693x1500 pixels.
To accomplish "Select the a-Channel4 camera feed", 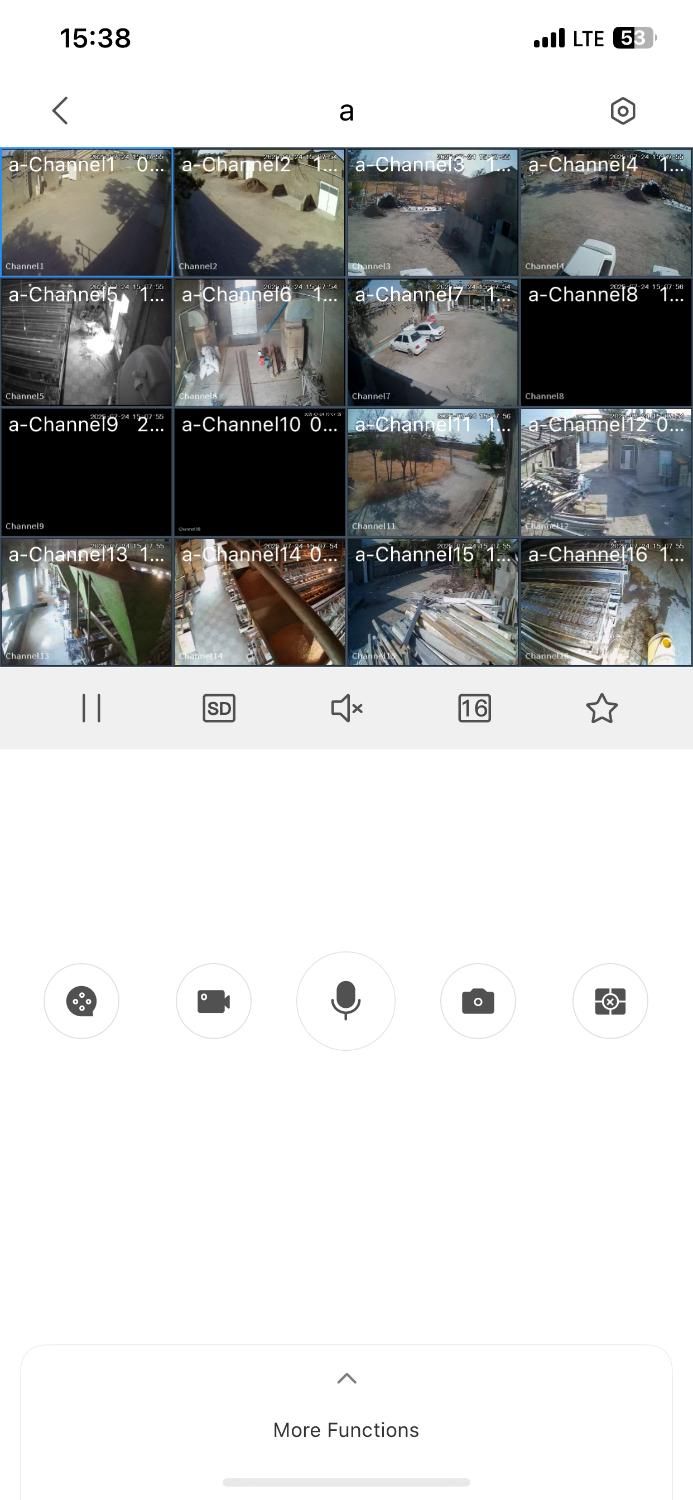I will (x=606, y=212).
